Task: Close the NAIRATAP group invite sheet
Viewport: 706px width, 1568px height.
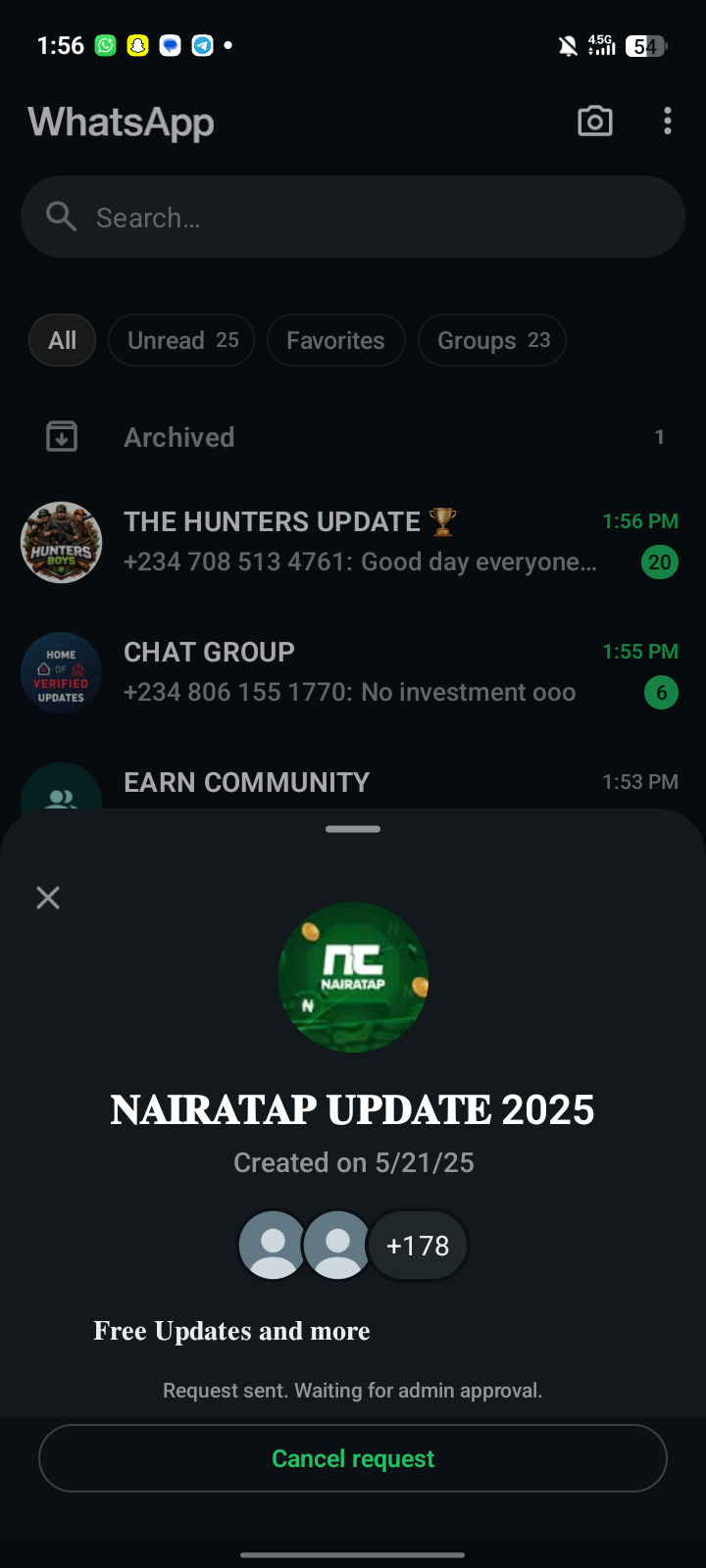Action: (48, 898)
